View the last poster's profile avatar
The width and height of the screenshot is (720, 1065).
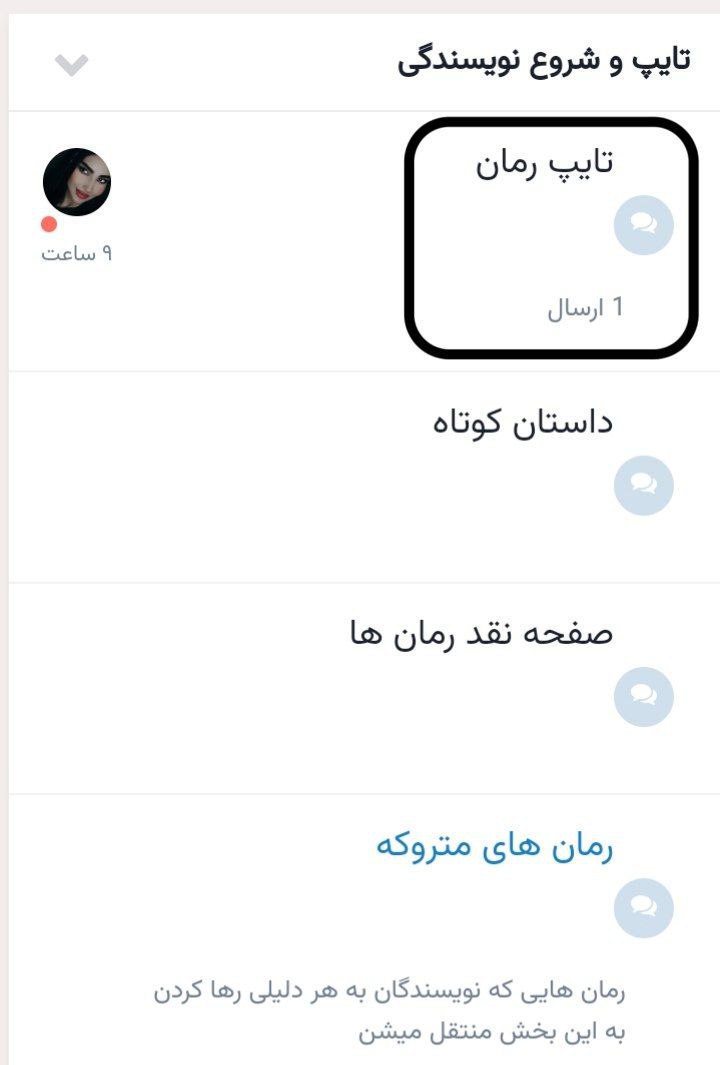[77, 183]
